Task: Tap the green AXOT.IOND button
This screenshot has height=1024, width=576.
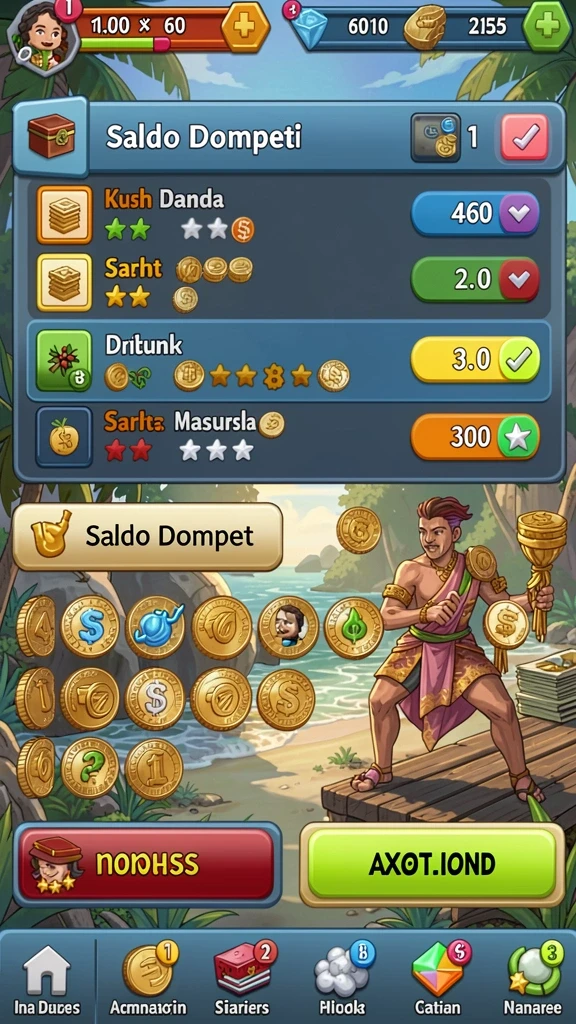Action: tap(432, 865)
